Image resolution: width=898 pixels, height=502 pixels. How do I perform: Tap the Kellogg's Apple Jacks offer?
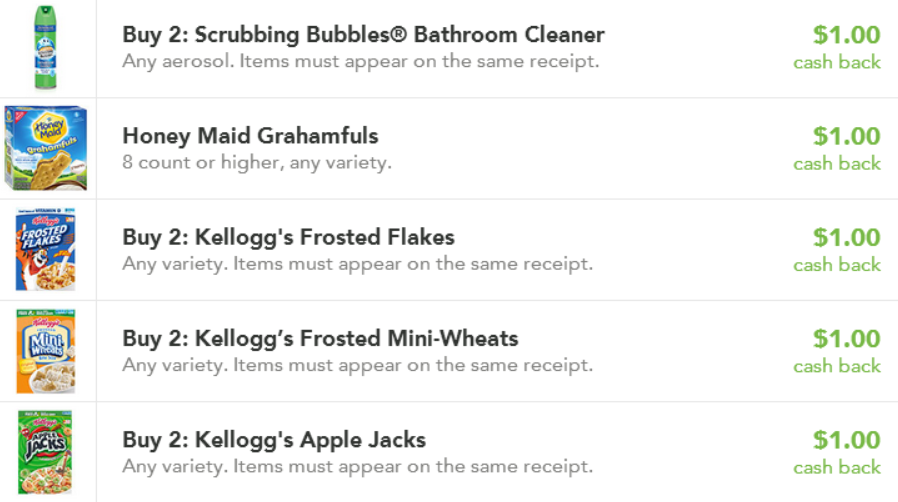click(274, 440)
